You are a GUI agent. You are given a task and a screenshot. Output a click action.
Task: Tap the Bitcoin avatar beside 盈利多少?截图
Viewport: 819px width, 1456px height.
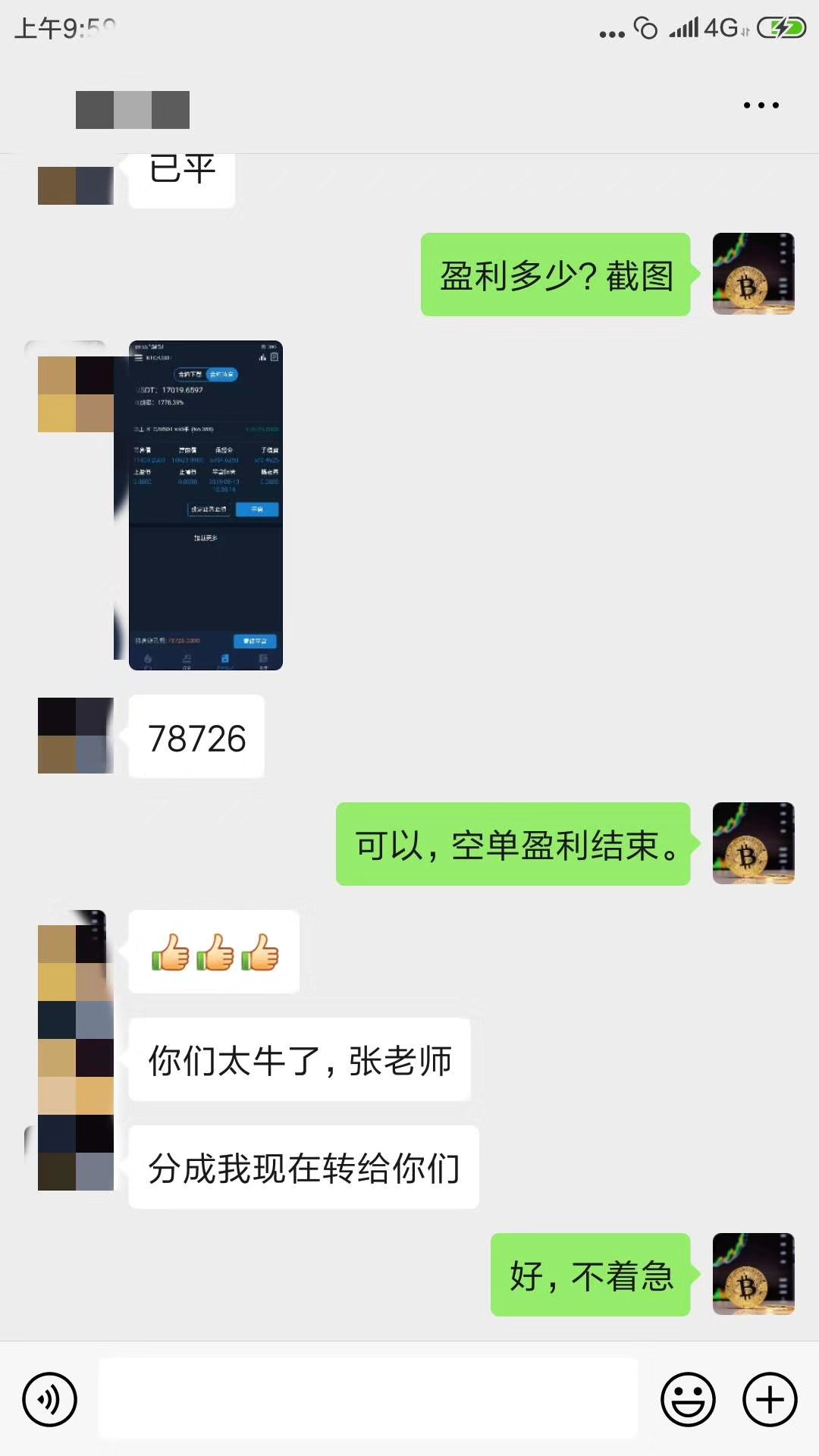click(x=754, y=274)
